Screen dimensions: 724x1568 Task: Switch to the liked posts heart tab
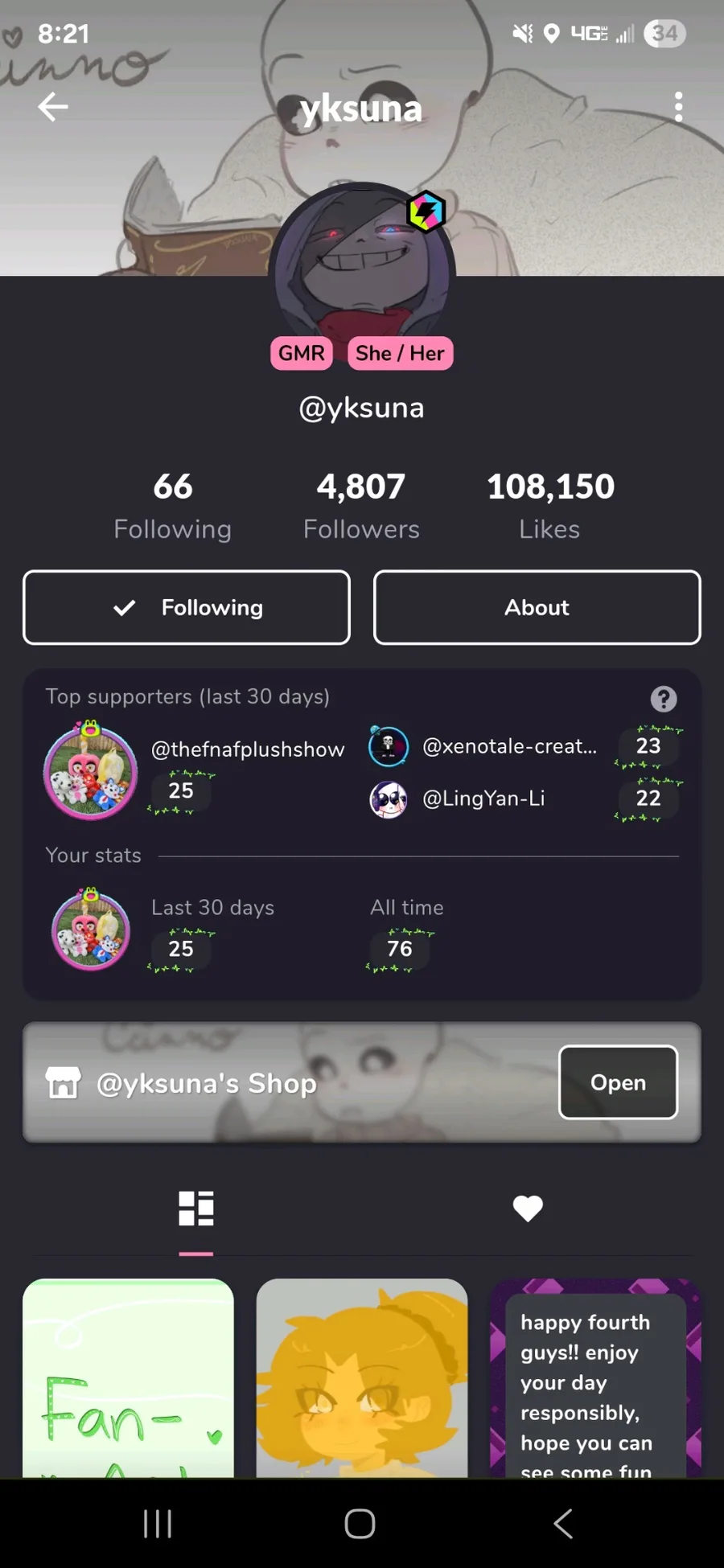pyautogui.click(x=528, y=1209)
